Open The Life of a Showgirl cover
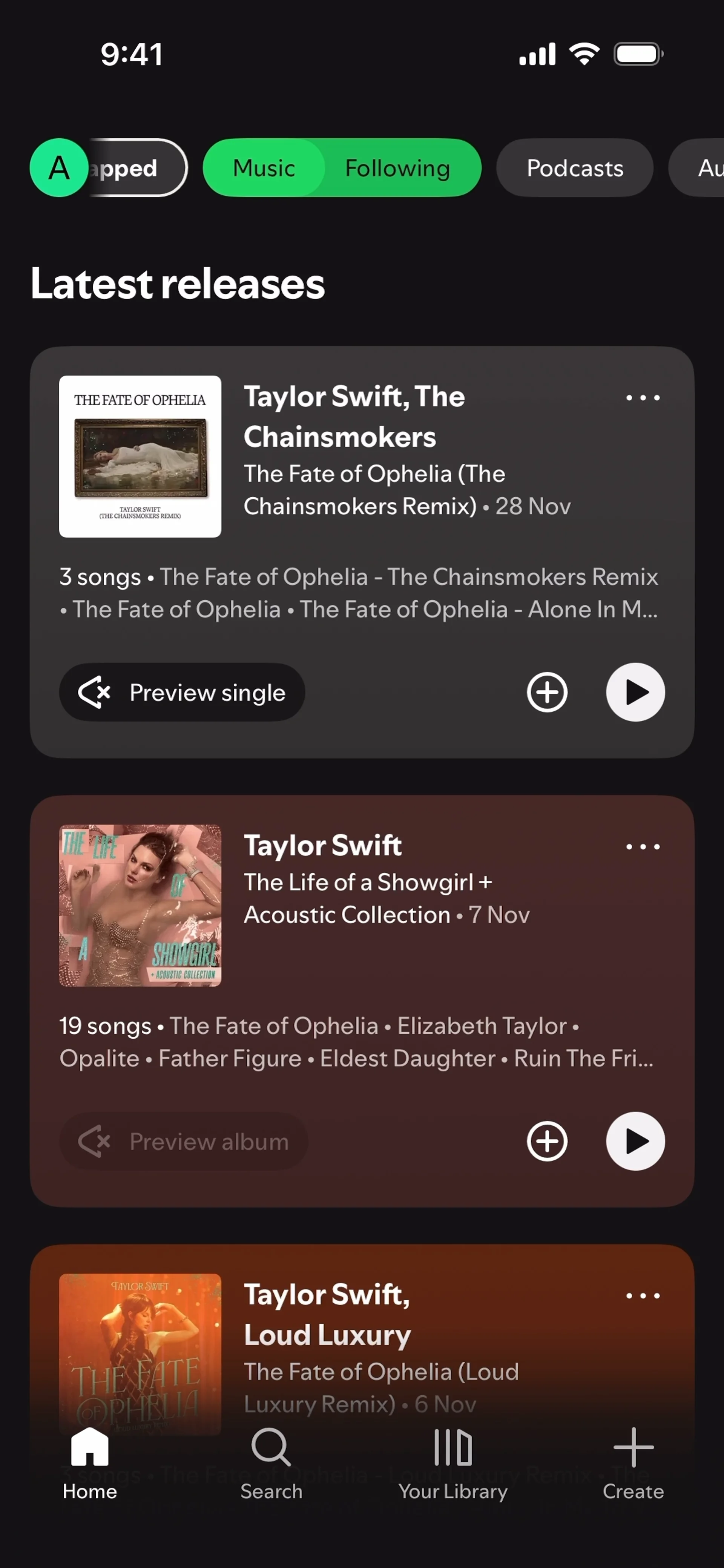 pos(140,905)
